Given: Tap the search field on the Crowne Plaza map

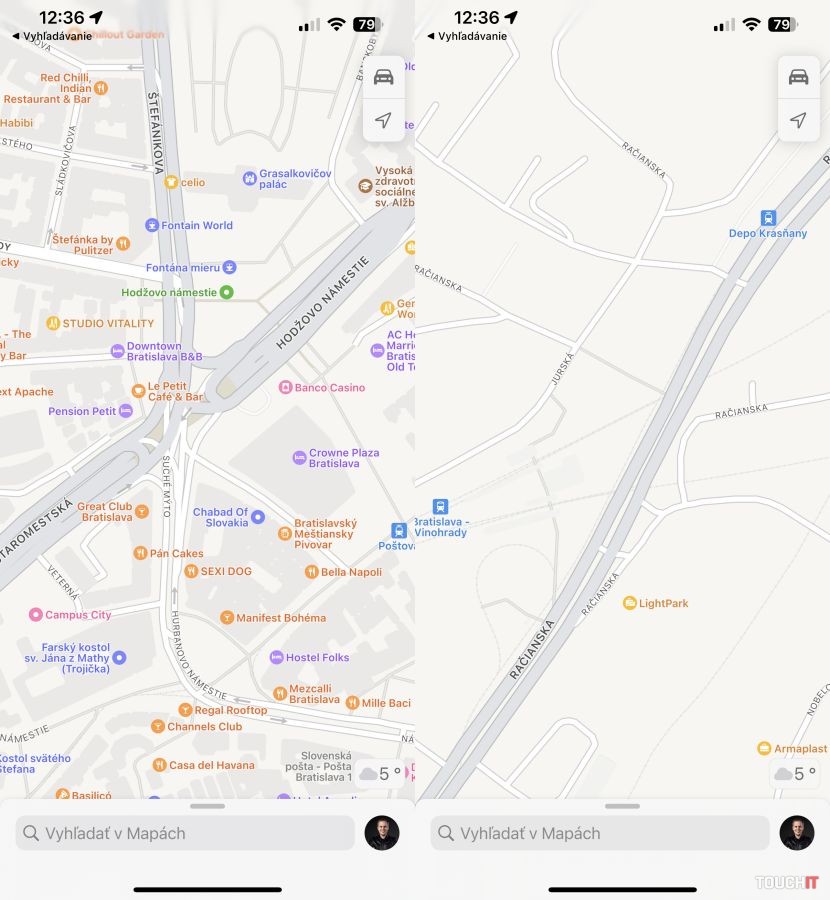Looking at the screenshot, I should [x=185, y=833].
